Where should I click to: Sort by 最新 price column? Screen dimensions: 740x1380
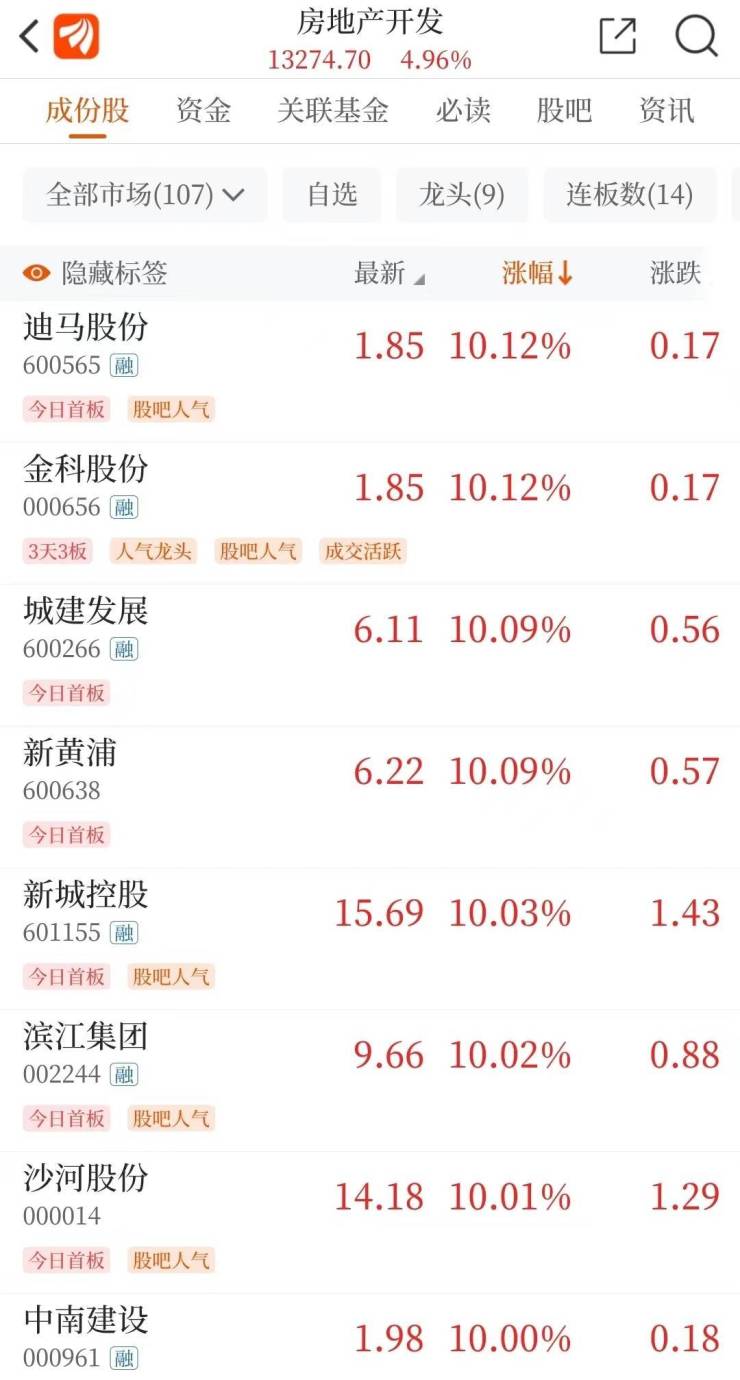tap(389, 273)
